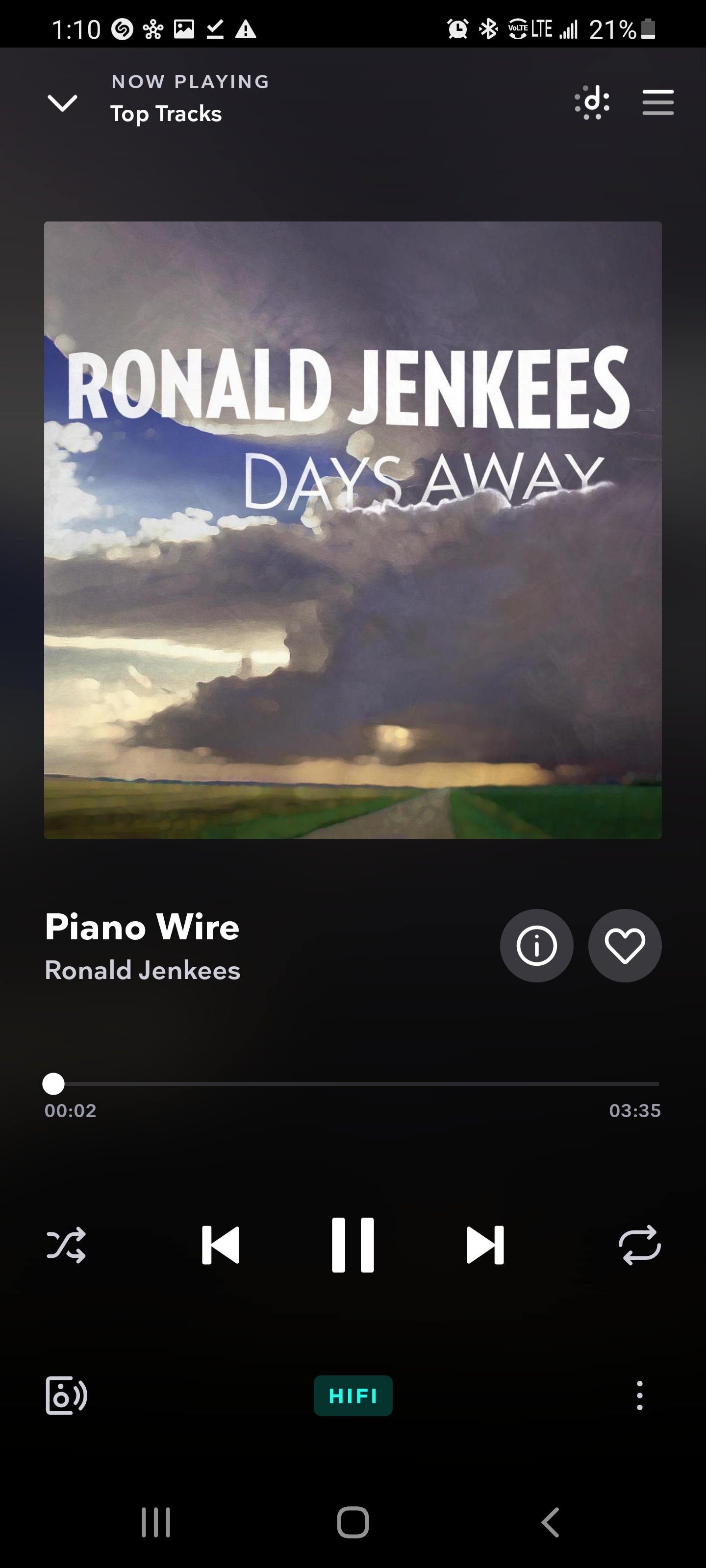The width and height of the screenshot is (706, 1568).
Task: Open the play queue list
Action: [x=658, y=102]
